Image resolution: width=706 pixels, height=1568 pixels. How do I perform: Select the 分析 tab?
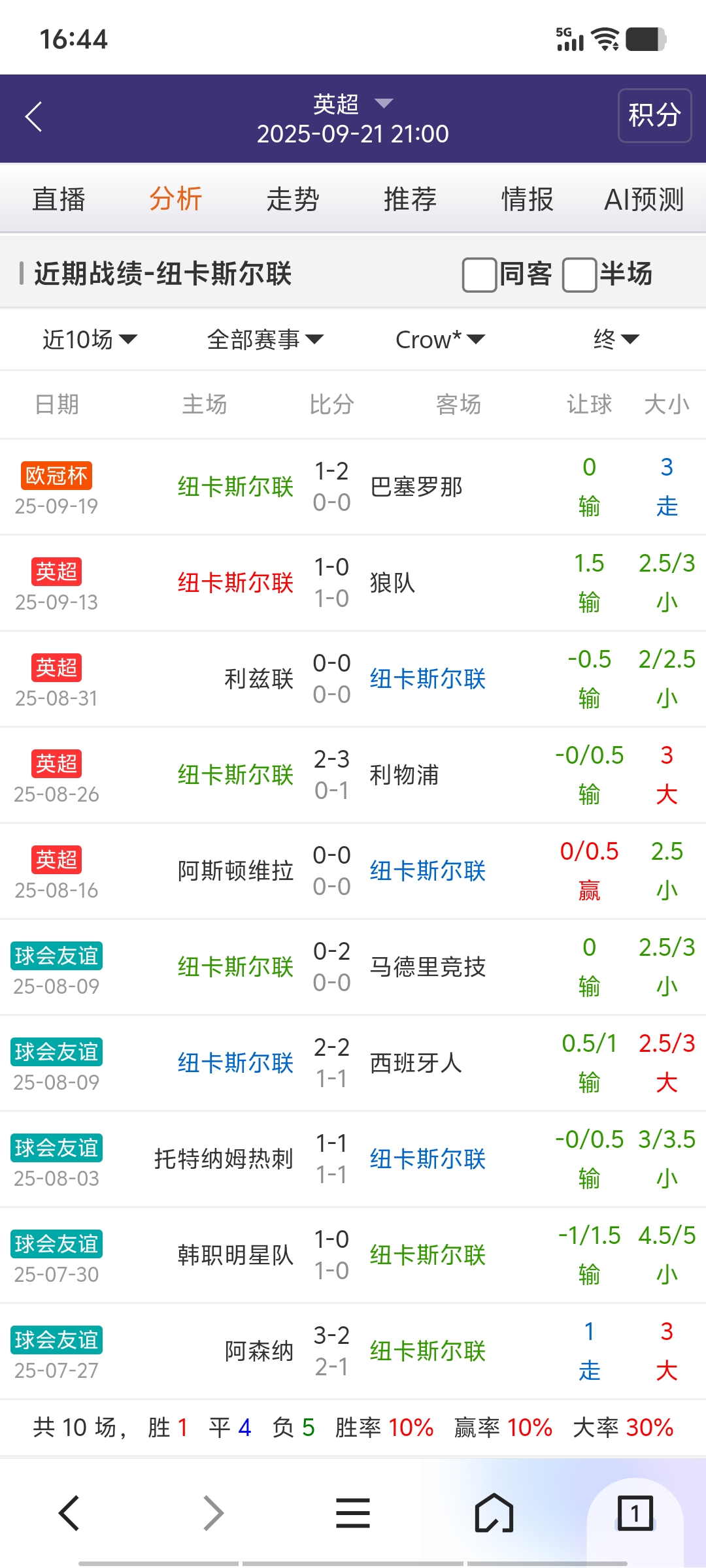176,199
